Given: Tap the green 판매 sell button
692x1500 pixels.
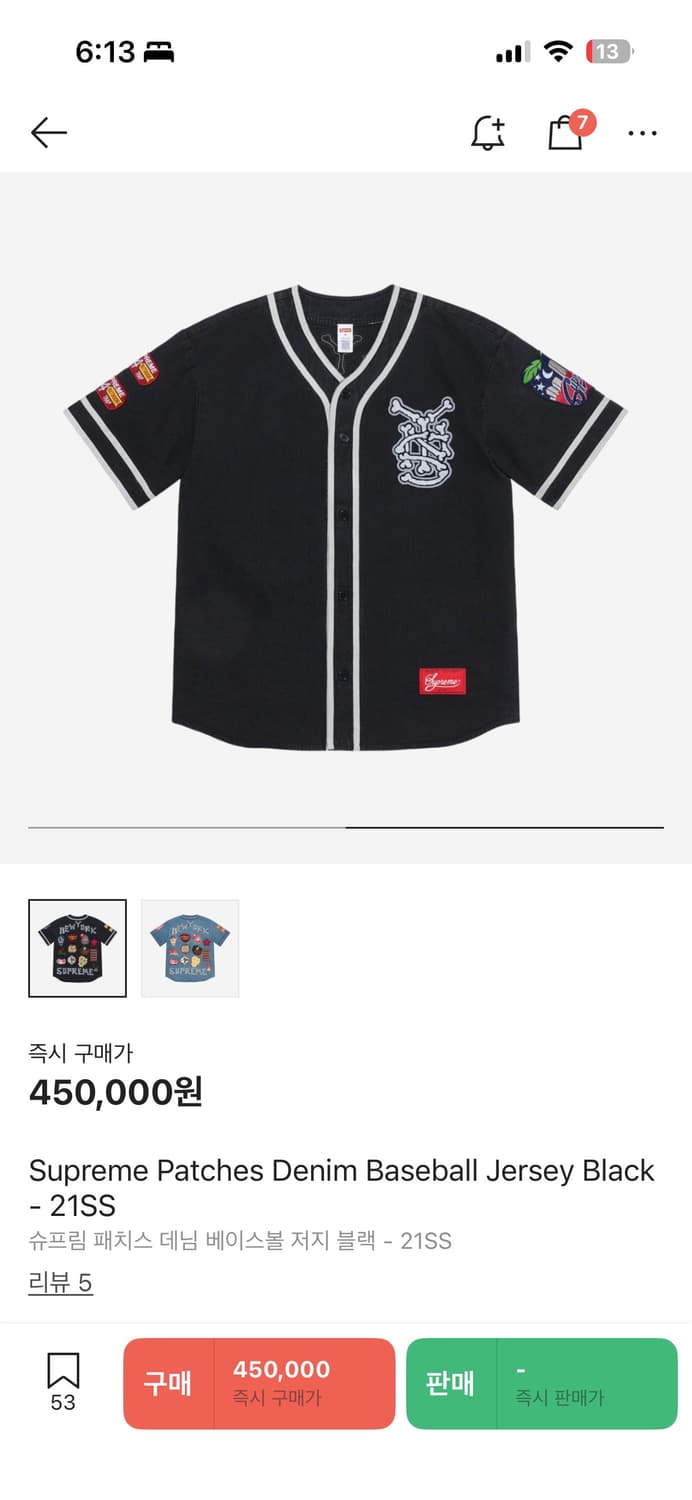Looking at the screenshot, I should click(541, 1384).
